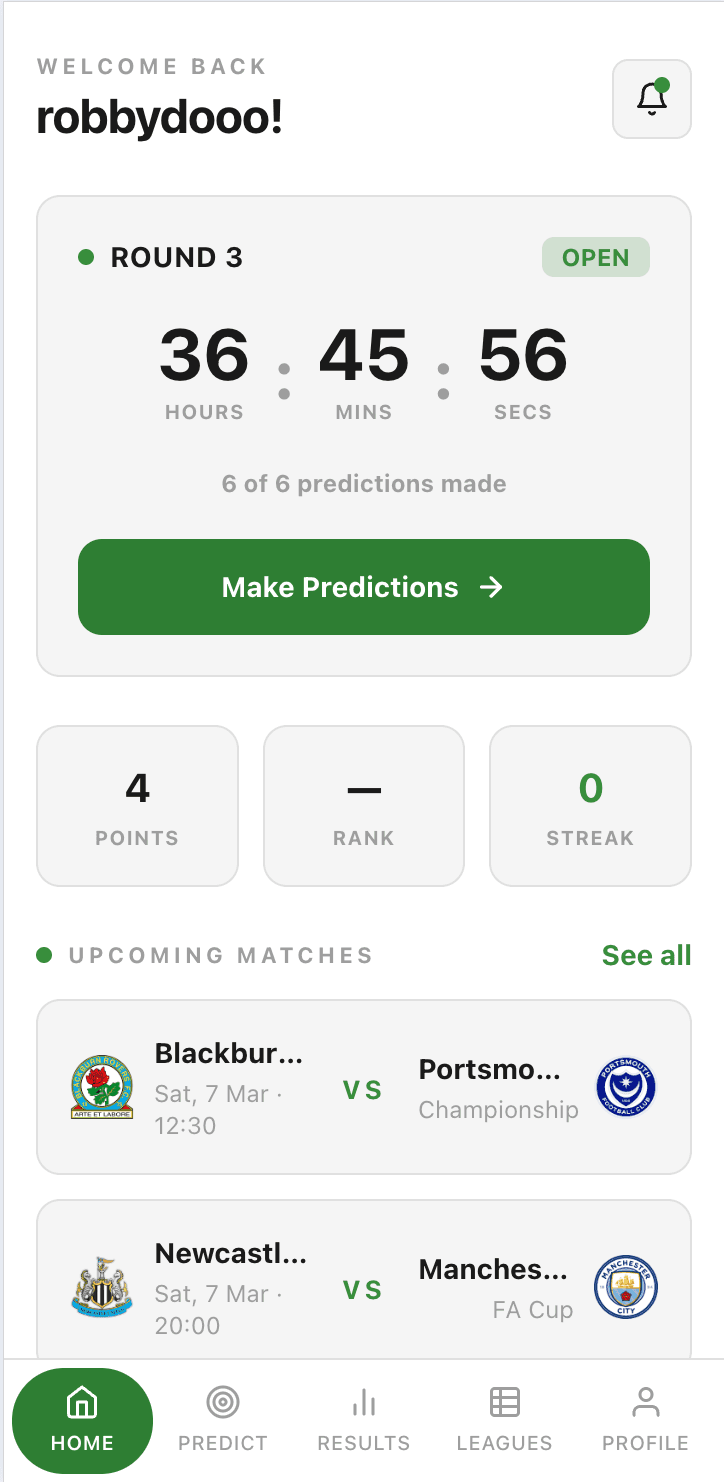Open the Profile person icon

point(645,1402)
